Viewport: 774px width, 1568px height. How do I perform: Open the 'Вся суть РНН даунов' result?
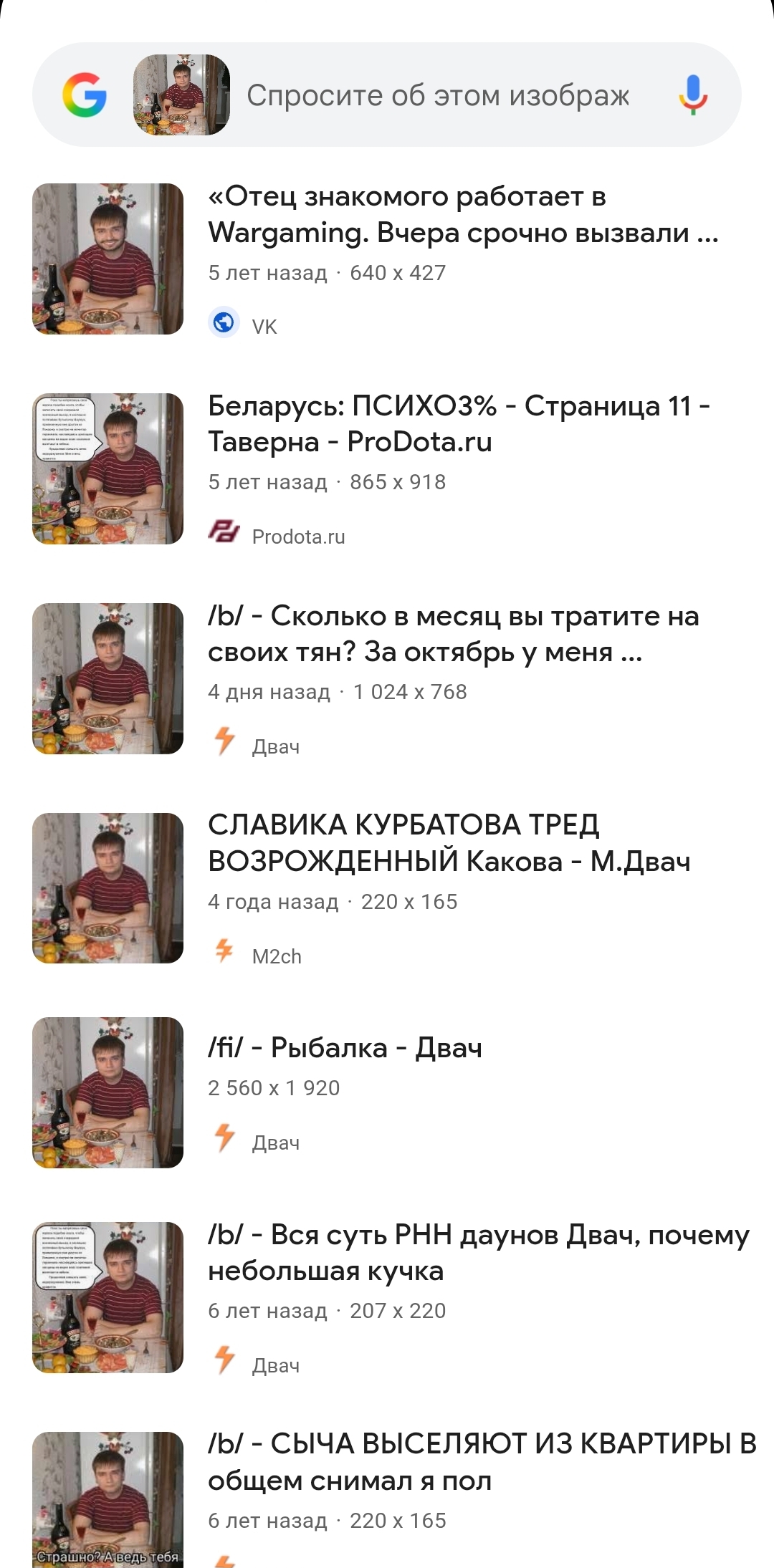[478, 1252]
